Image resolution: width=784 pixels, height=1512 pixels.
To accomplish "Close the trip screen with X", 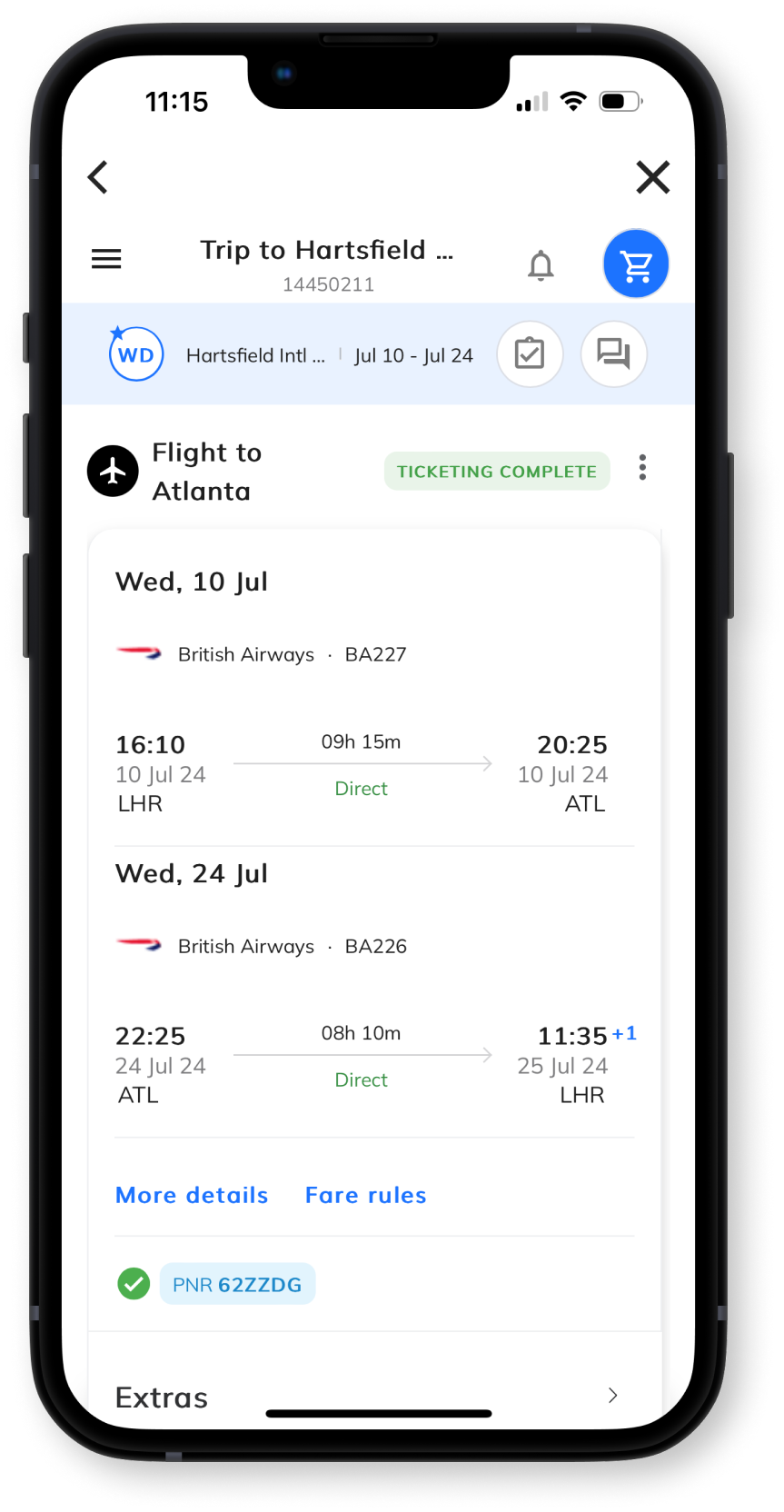I will click(652, 177).
